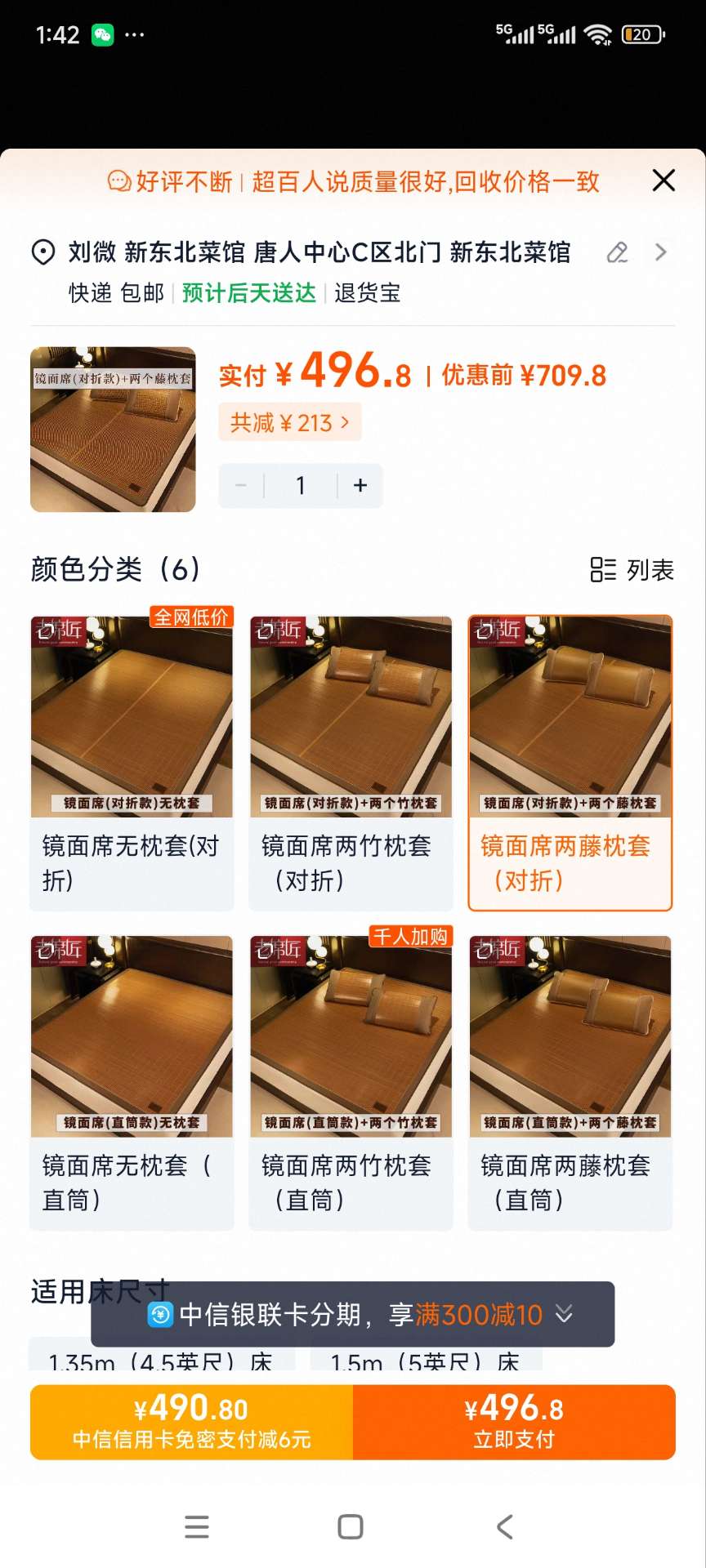Open 好评不断 reviews banner
The height and width of the screenshot is (1568, 706).
[353, 181]
